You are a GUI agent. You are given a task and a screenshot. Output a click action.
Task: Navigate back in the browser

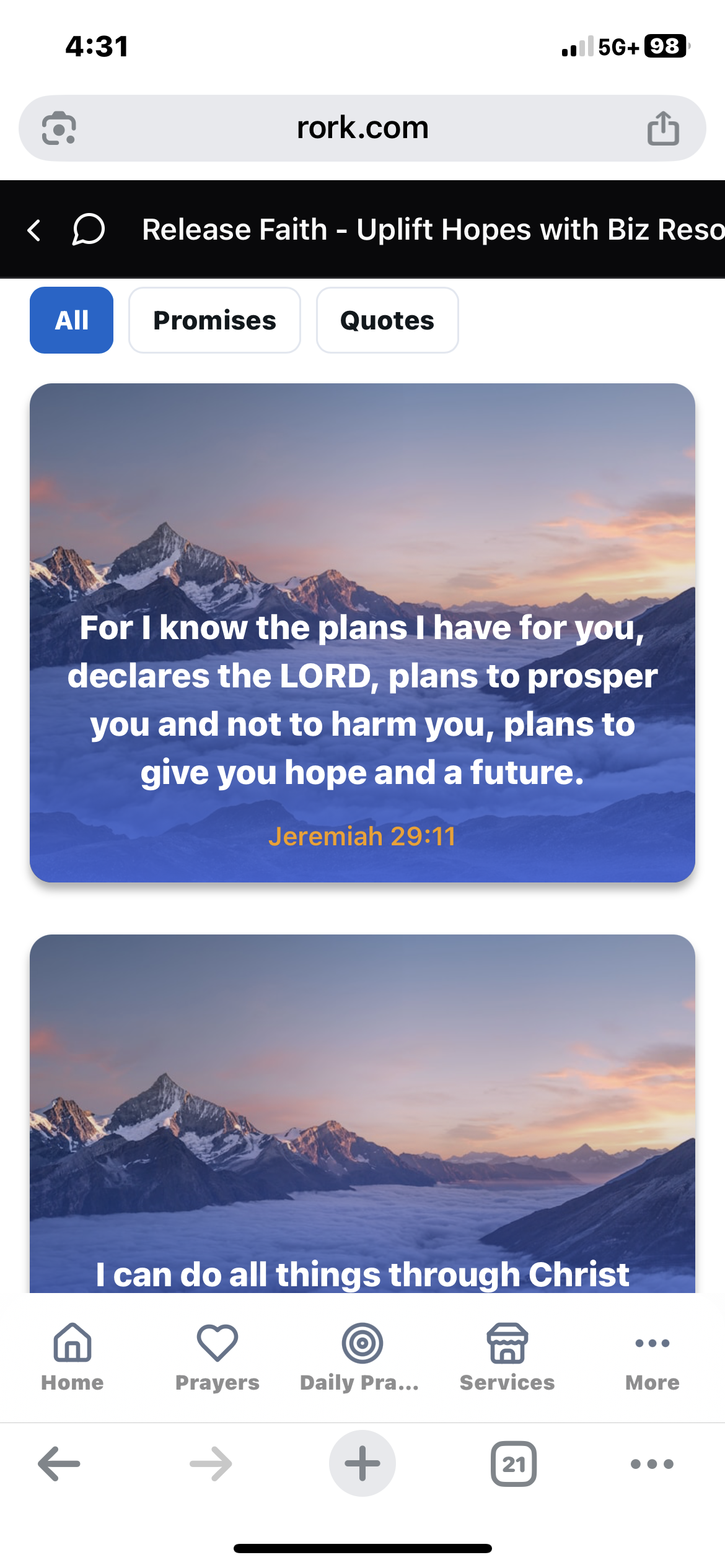(x=59, y=1464)
